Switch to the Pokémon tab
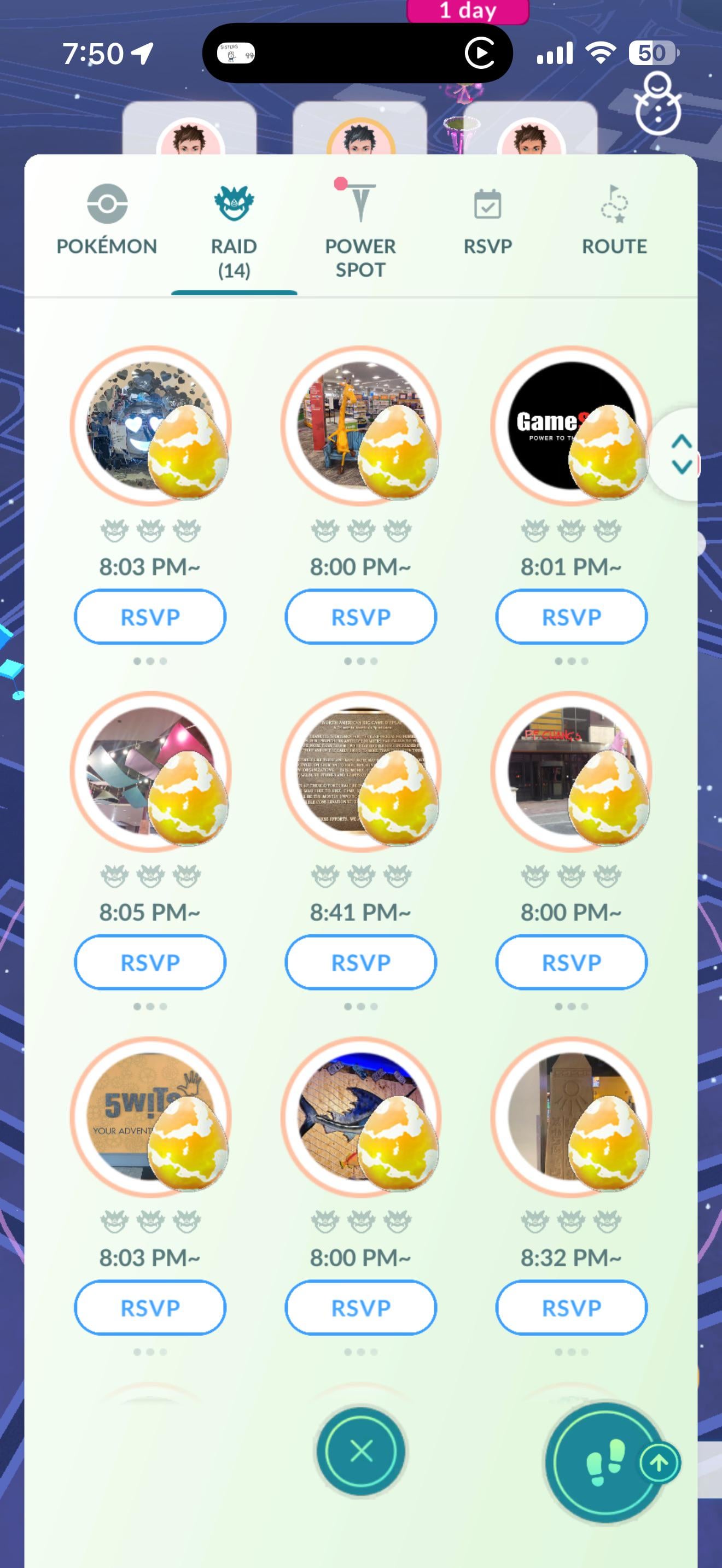Screen dimensions: 722x1568 pyautogui.click(x=107, y=220)
